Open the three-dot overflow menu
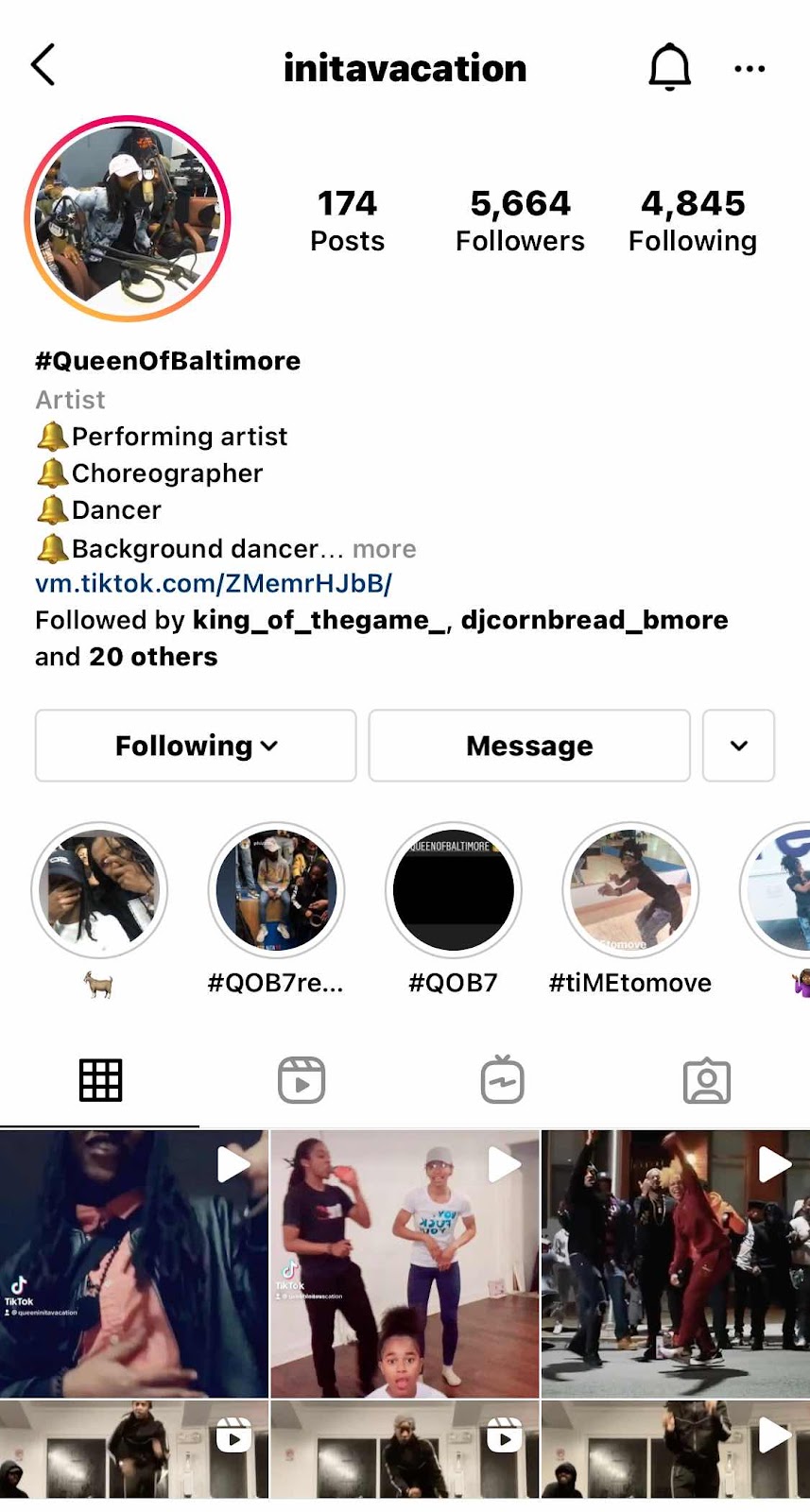Viewport: 810px width, 1512px height. pyautogui.click(x=750, y=68)
